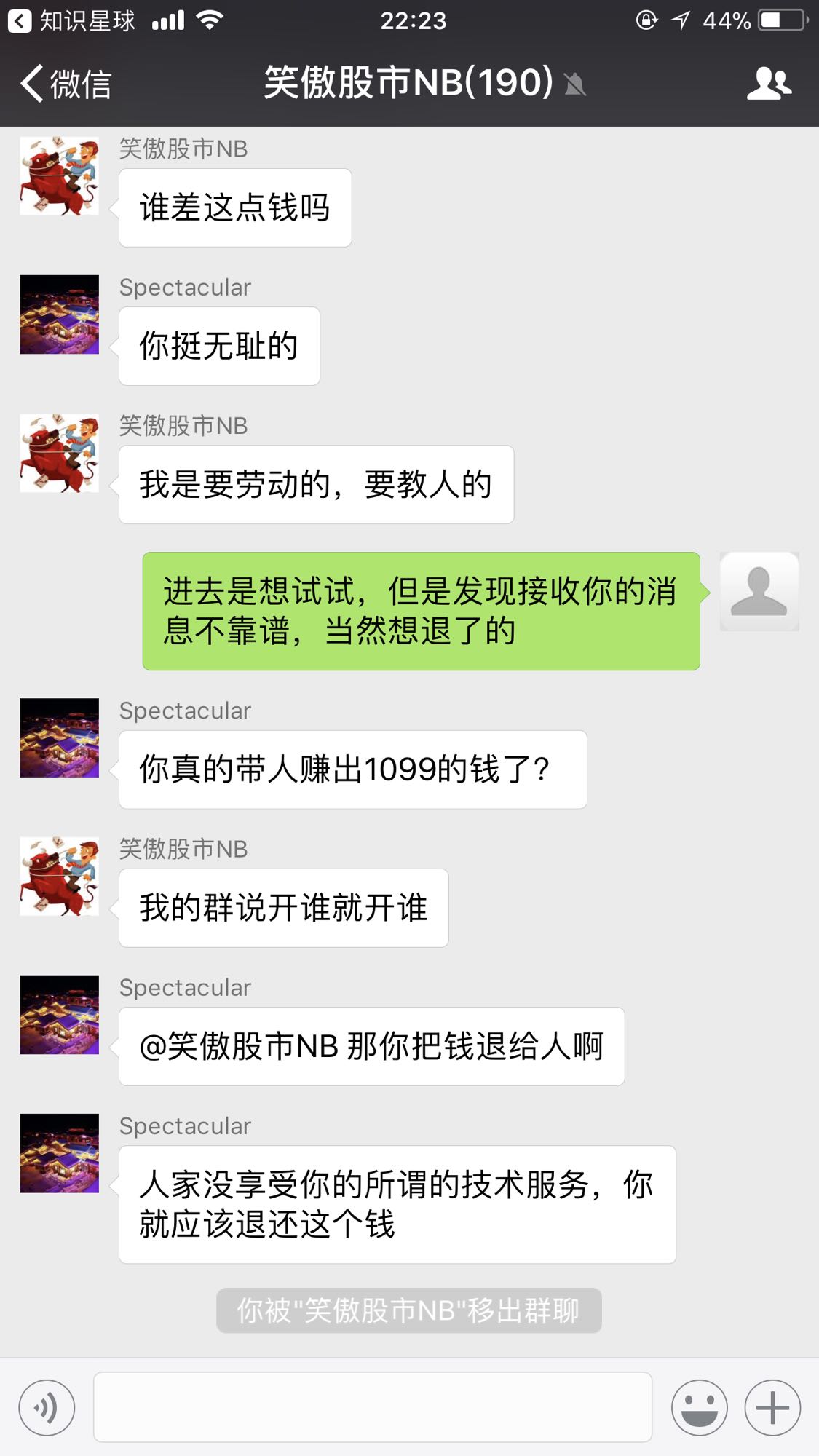Open your own avatar beside green message
This screenshot has height=1456, width=819.
pos(759,591)
